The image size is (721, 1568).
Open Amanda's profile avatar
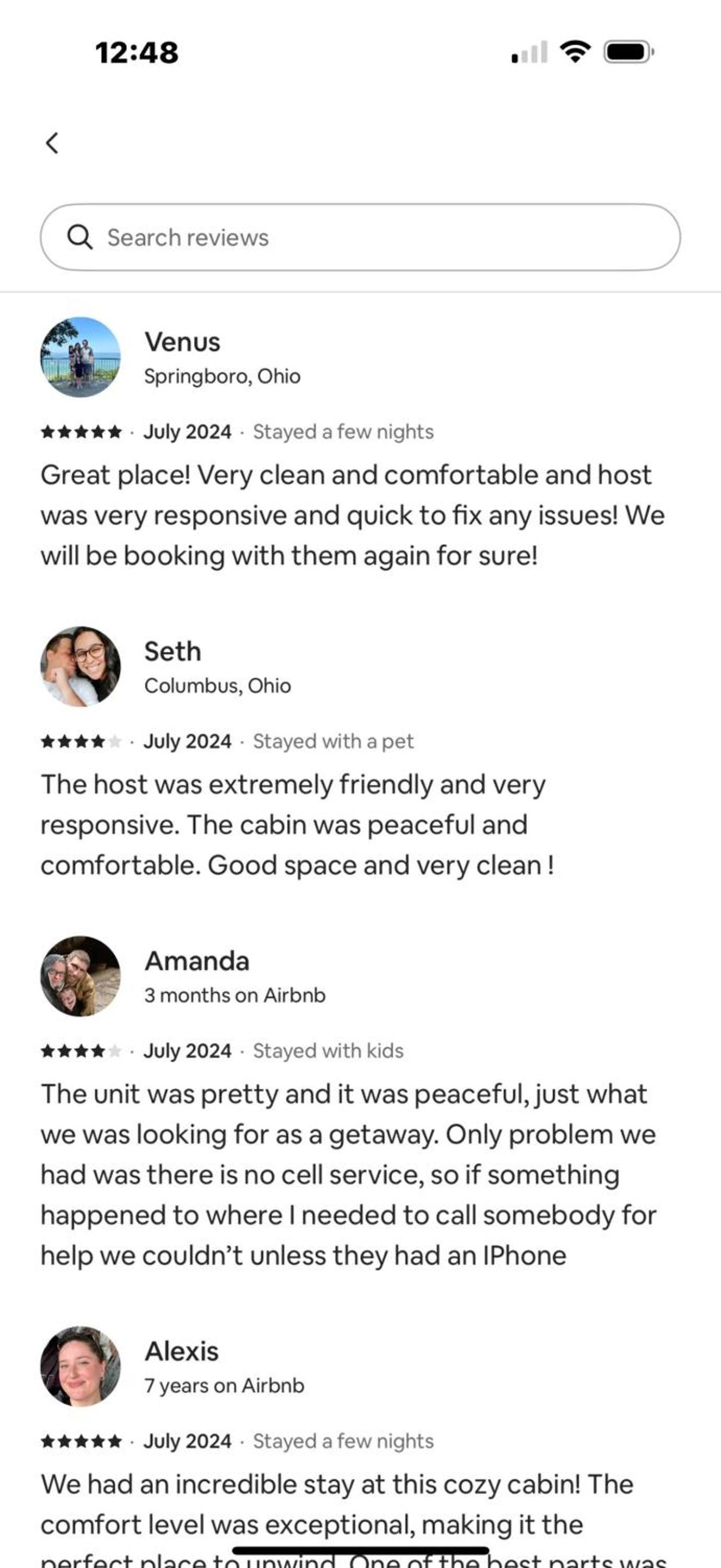pos(81,976)
